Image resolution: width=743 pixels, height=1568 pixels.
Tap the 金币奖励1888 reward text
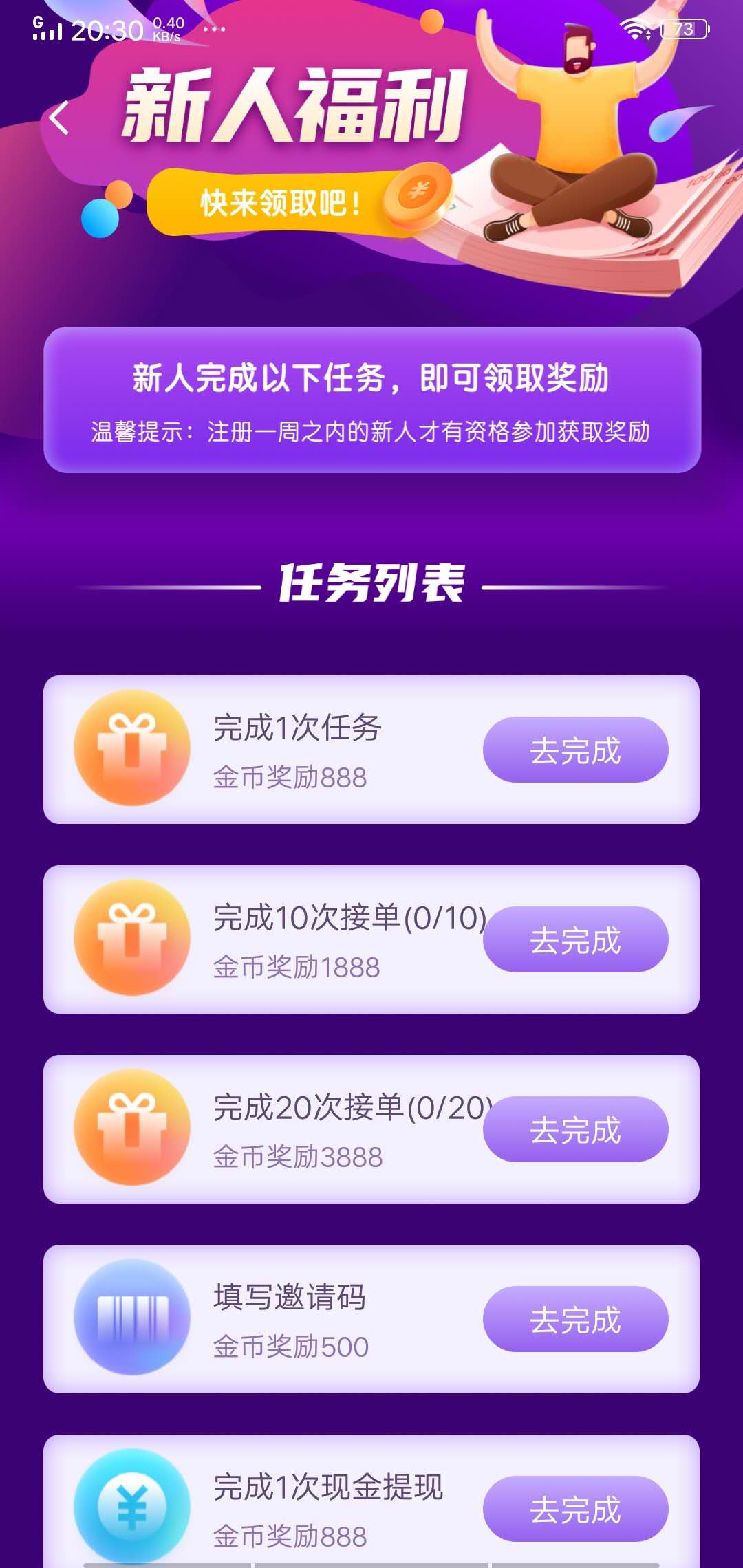click(x=296, y=967)
